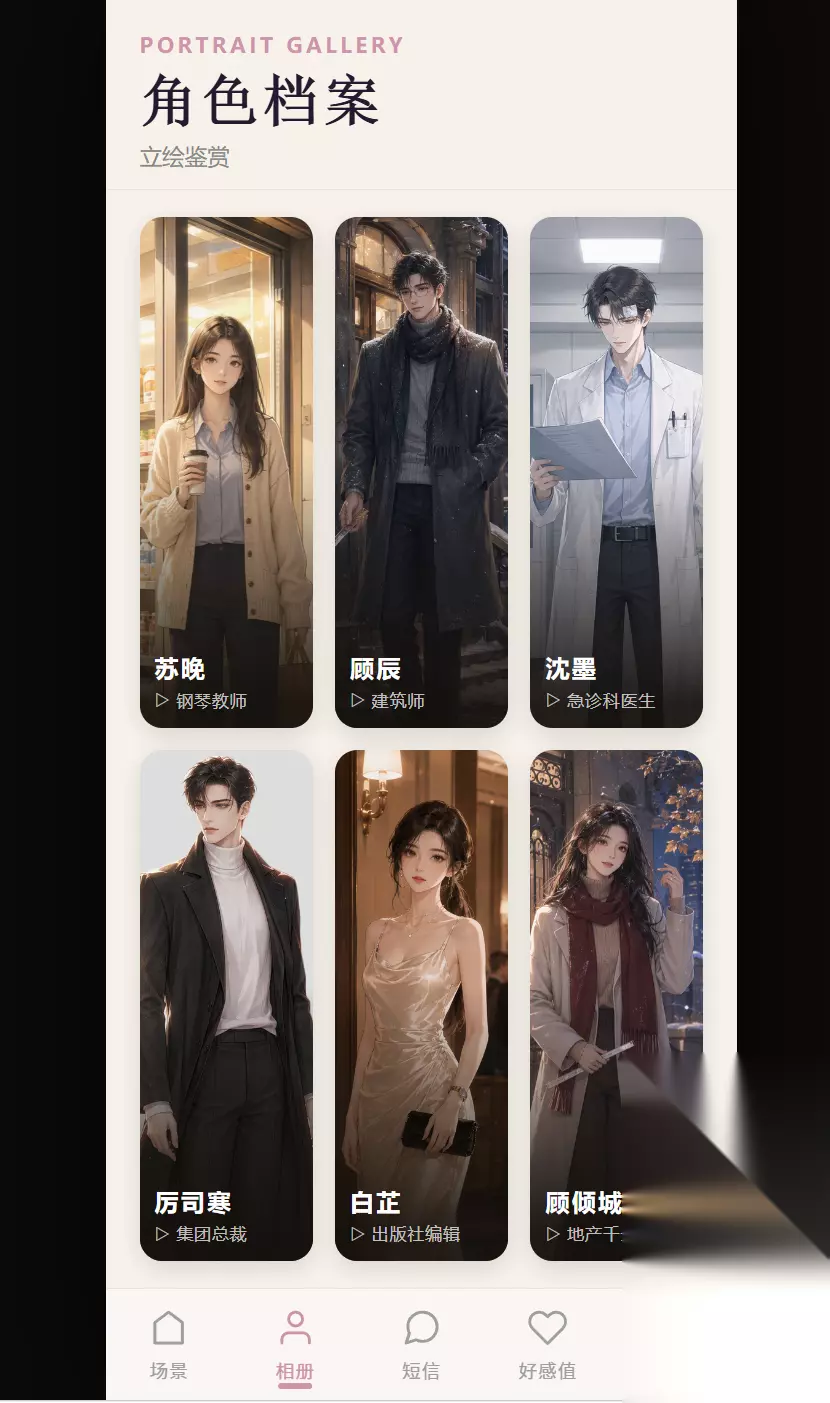Image resolution: width=830 pixels, height=1403 pixels.
Task: View 顾辰 architect portrait card
Action: pos(421,472)
